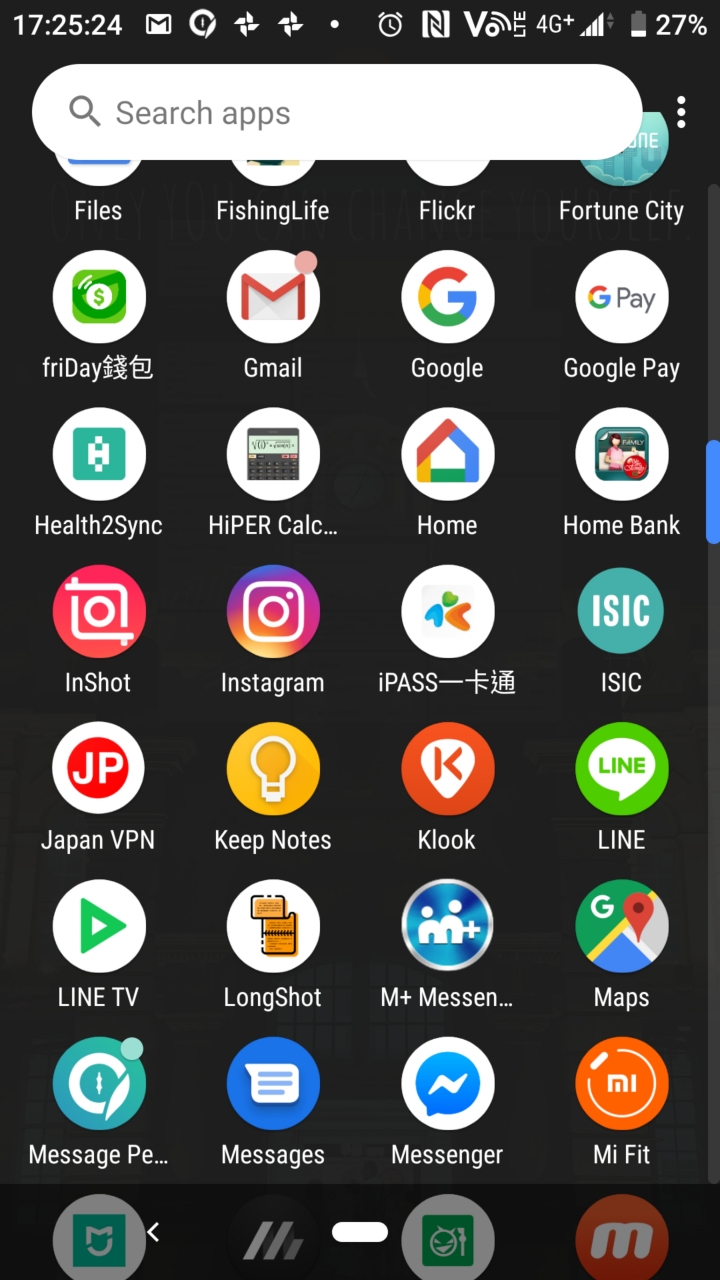This screenshot has width=720, height=1280.
Task: Open iPASS一卡通
Action: click(447, 611)
